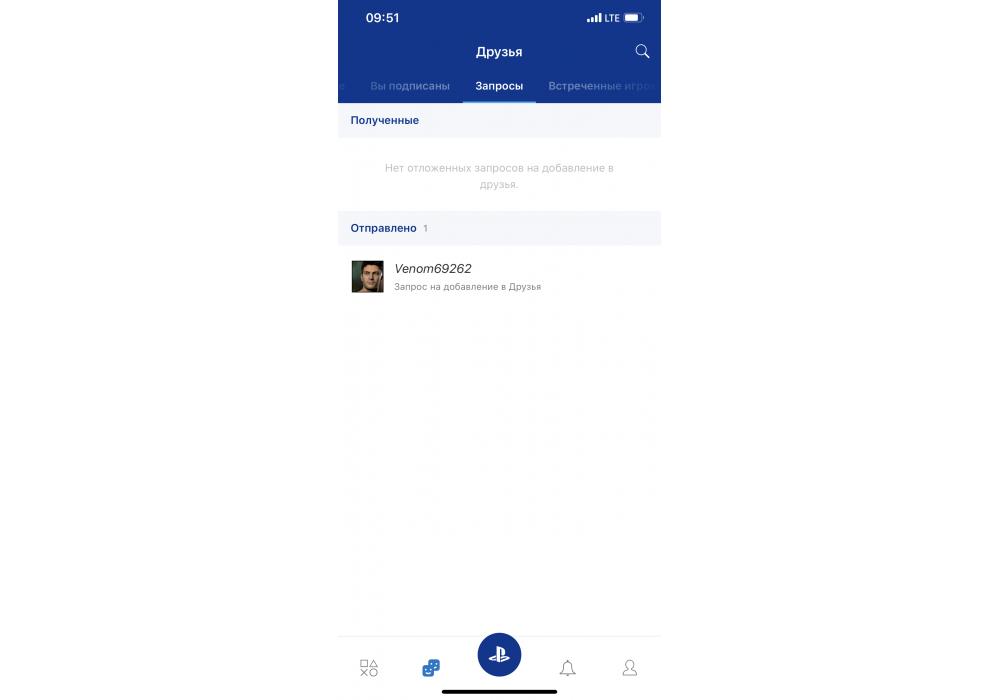Open the friends tab in the bottom bar
This screenshot has height=700, width=1000.
(x=431, y=667)
